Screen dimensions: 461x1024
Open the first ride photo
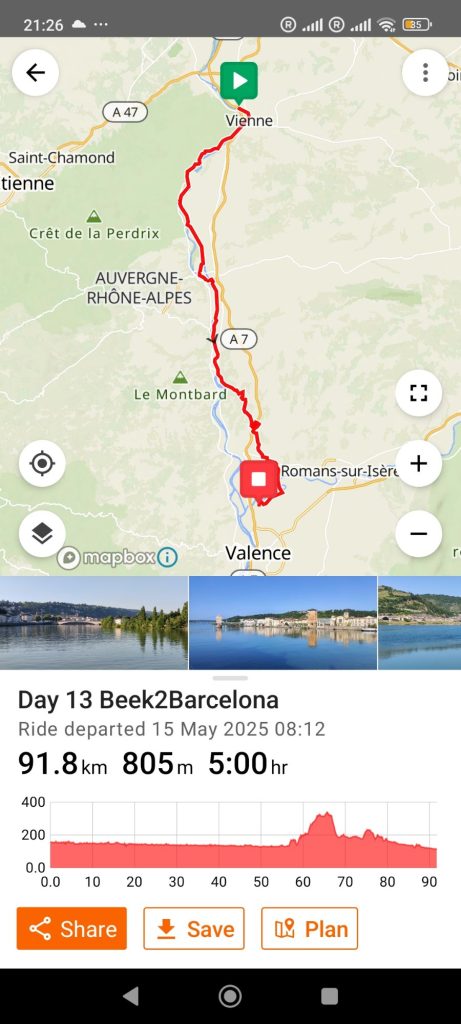[93, 623]
